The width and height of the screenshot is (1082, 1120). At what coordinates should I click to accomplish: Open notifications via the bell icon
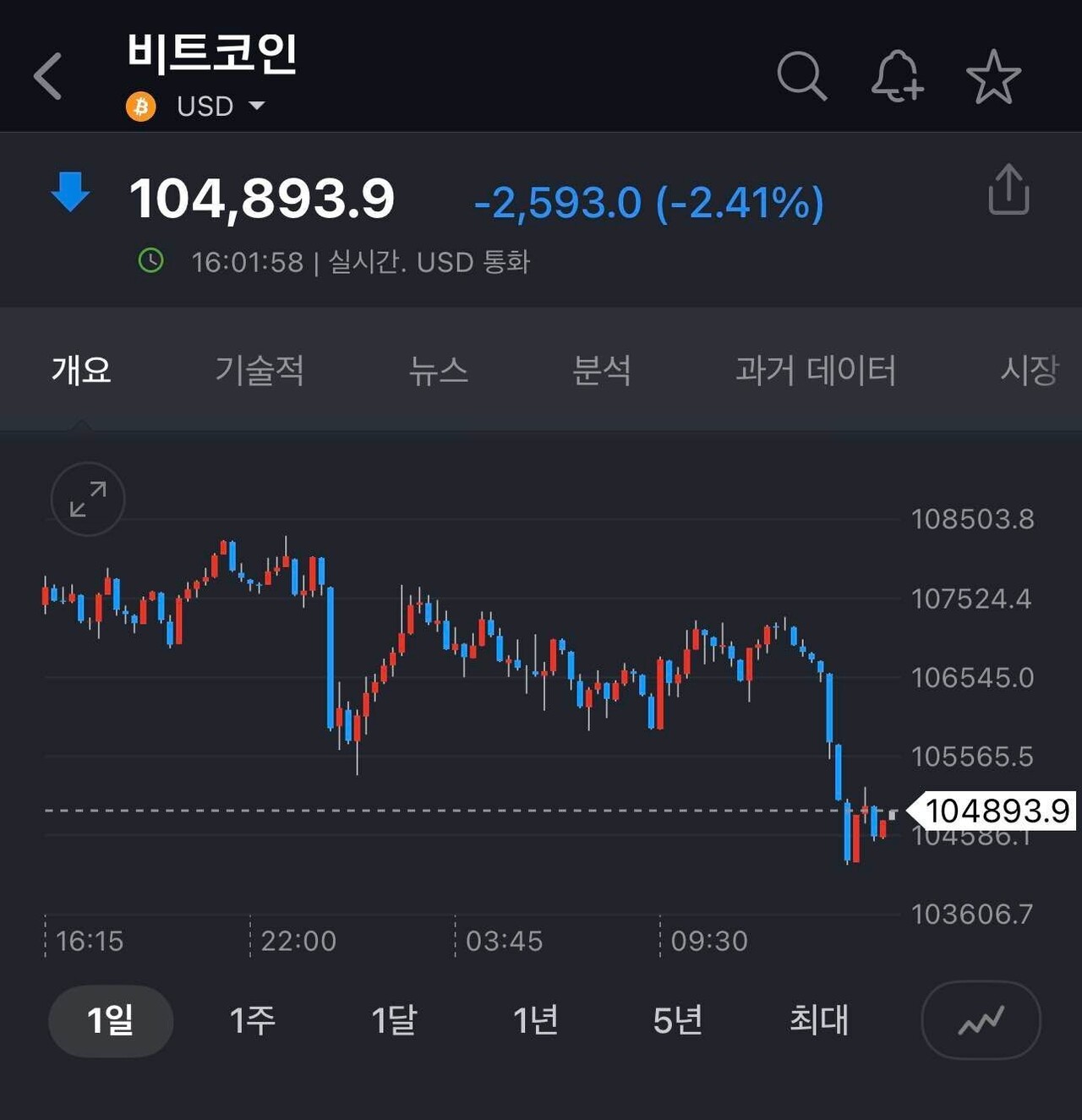899,75
